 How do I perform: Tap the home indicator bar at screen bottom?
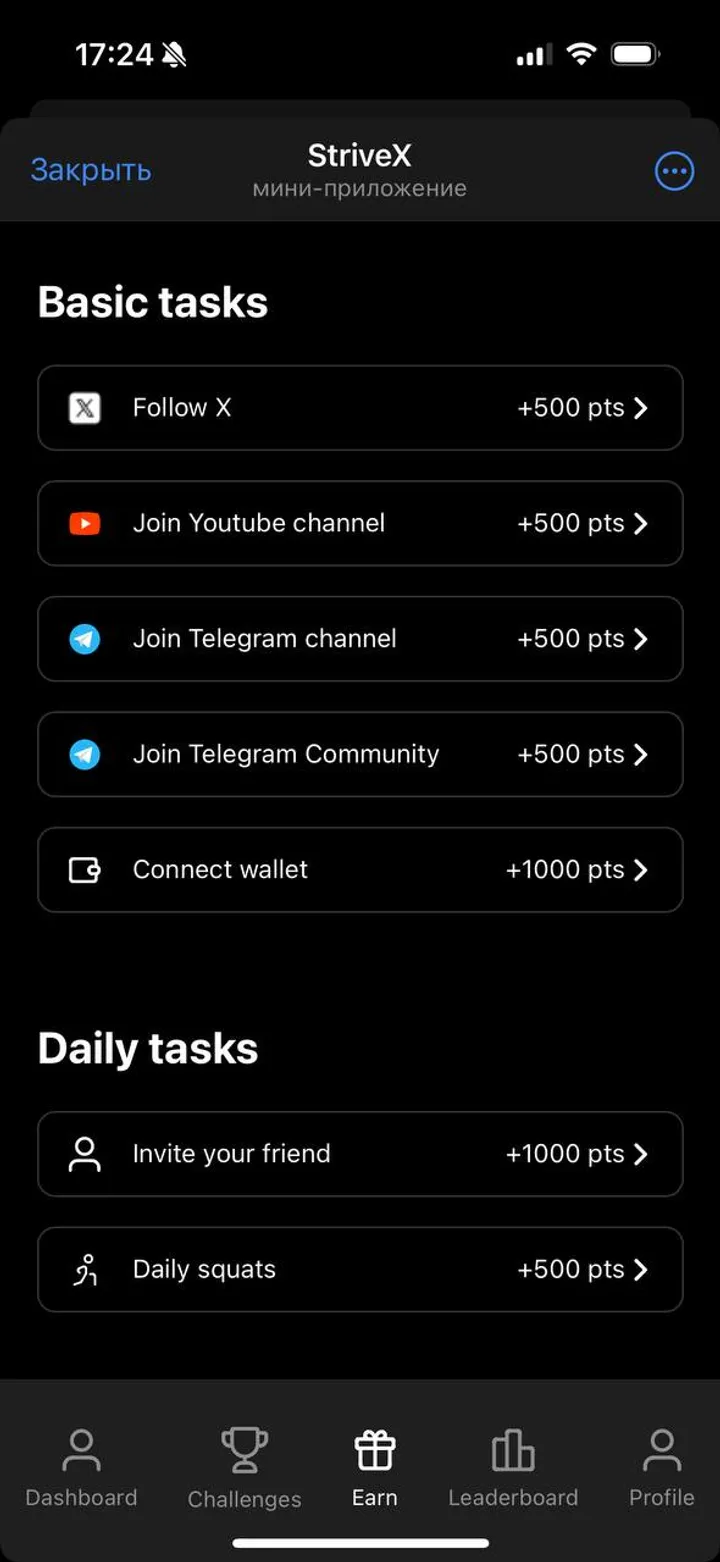(x=360, y=1545)
